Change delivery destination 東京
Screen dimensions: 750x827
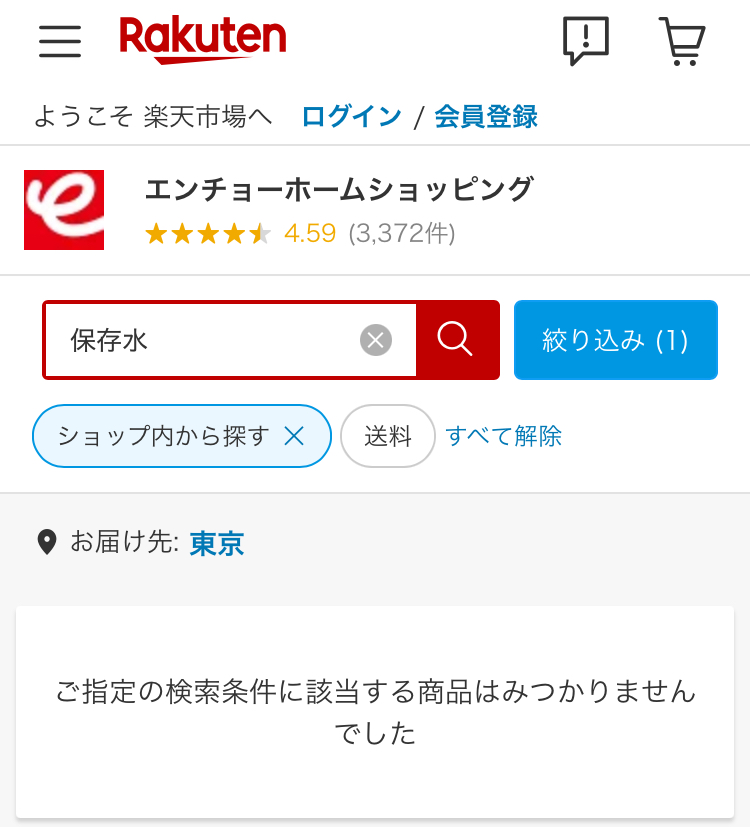coord(216,543)
